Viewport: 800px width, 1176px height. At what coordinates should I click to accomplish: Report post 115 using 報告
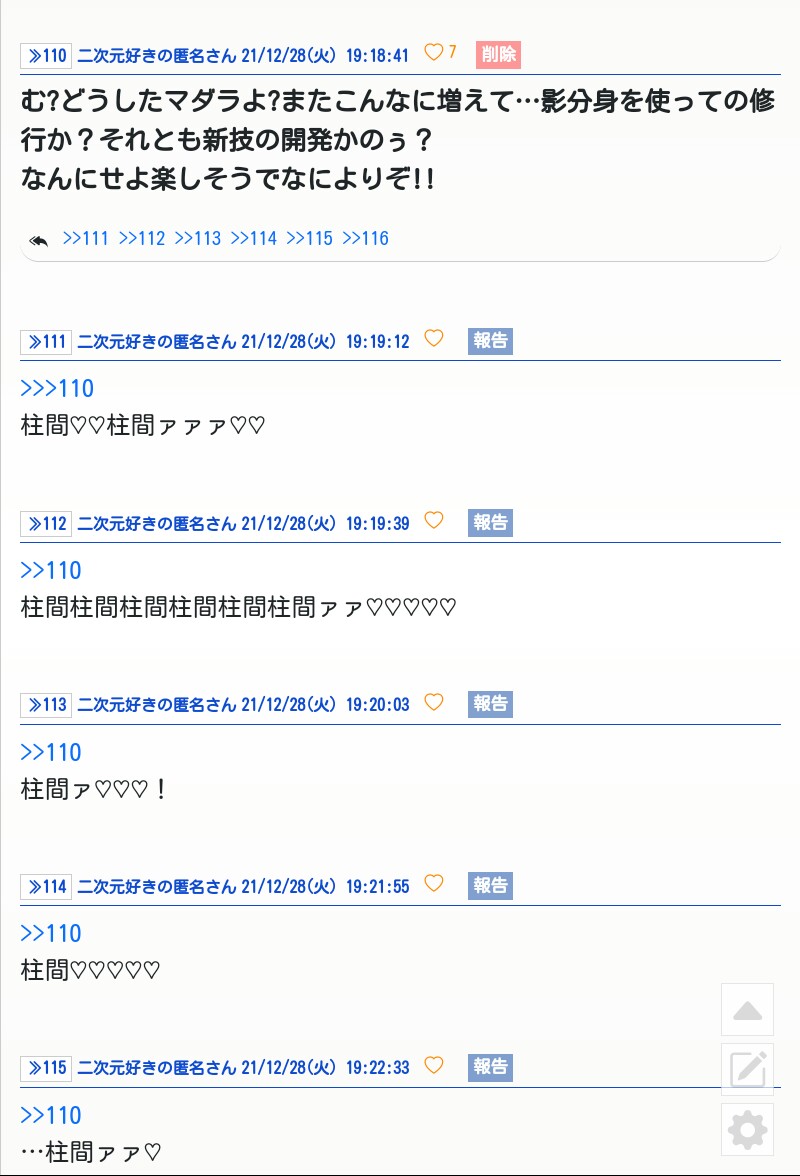490,1067
